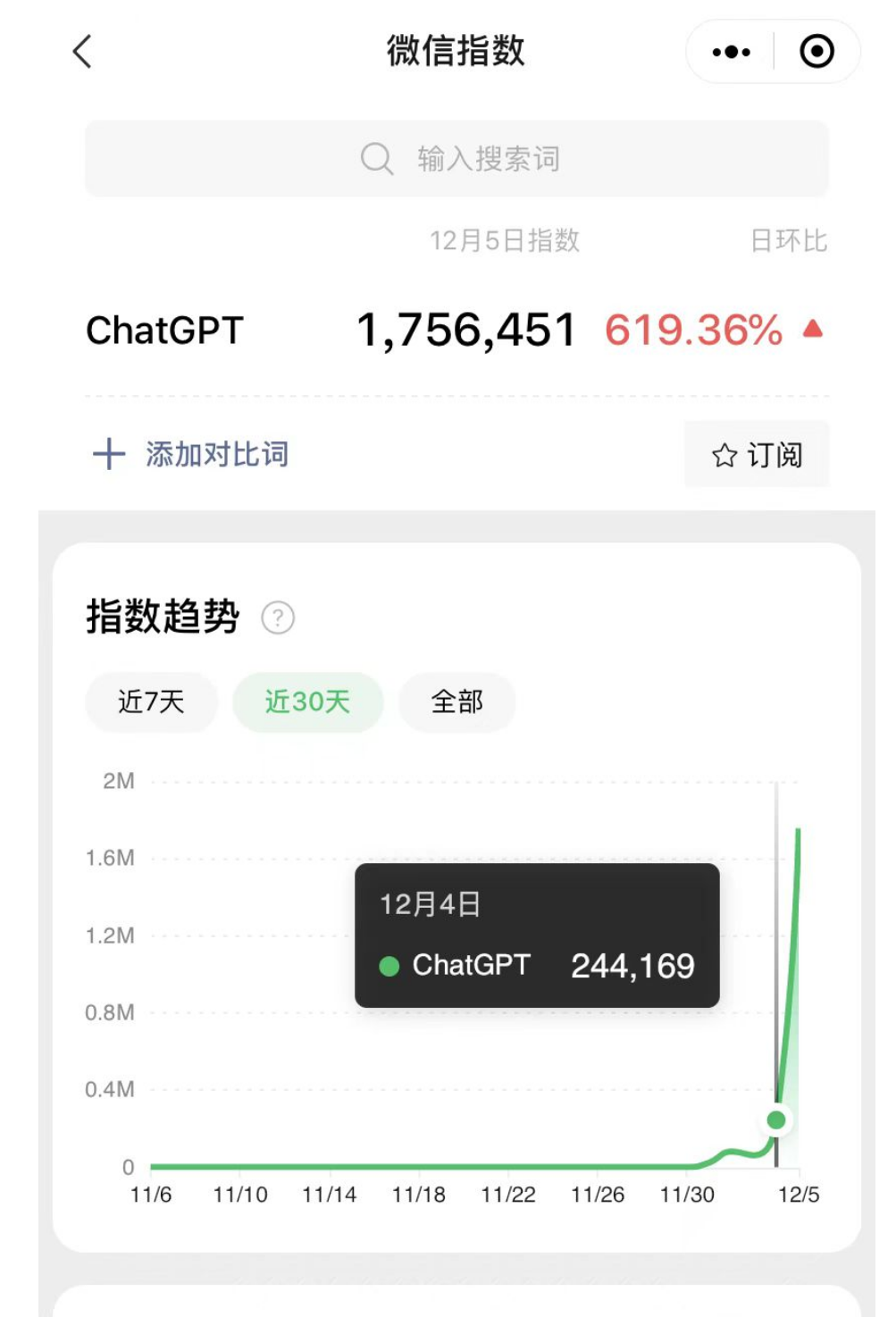Enable the 全部 time range option
Viewport: 896px width, 1317px height.
(x=456, y=702)
